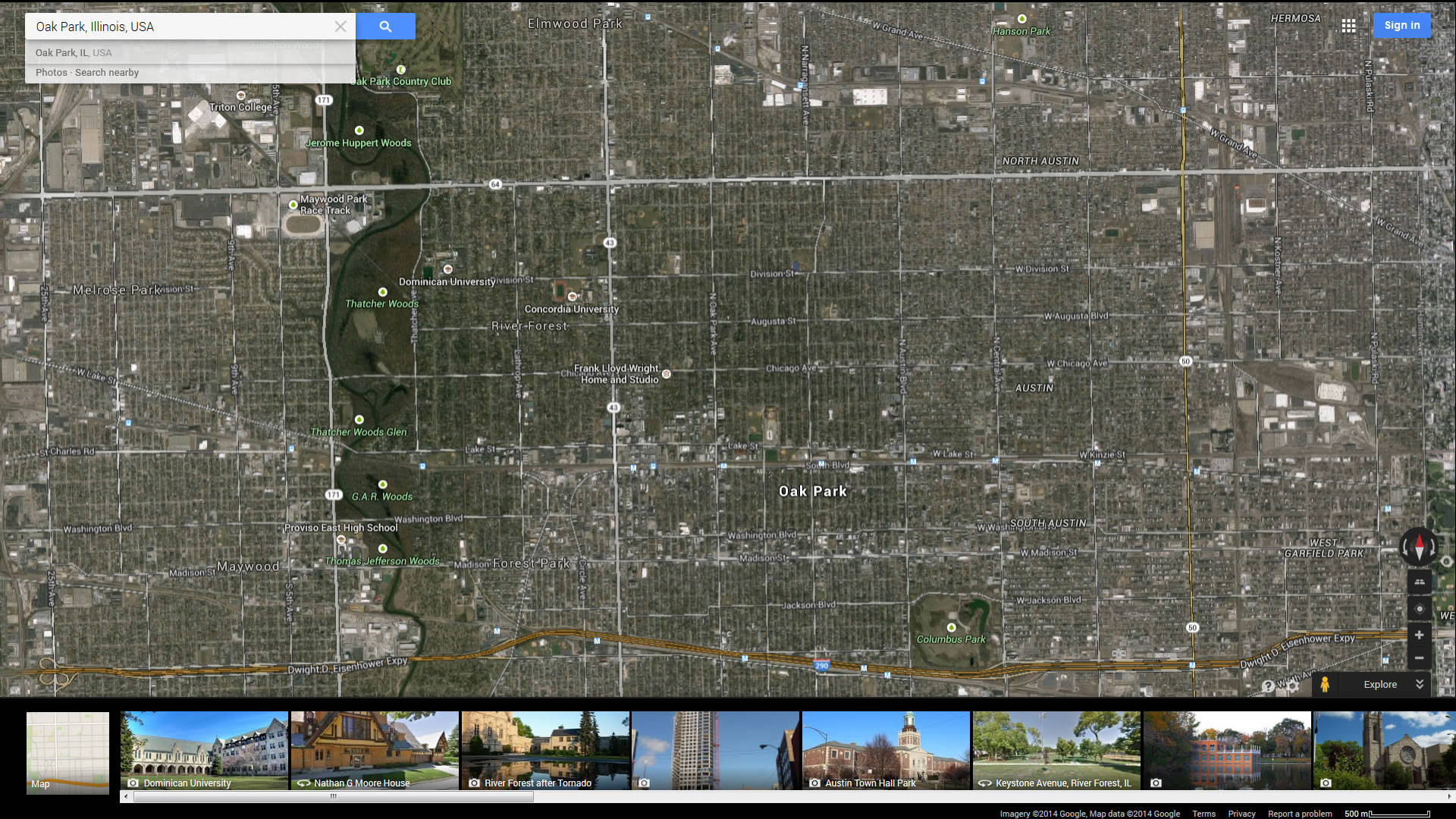Run the search with magnifier button
Viewport: 1456px width, 819px height.
coord(385,27)
